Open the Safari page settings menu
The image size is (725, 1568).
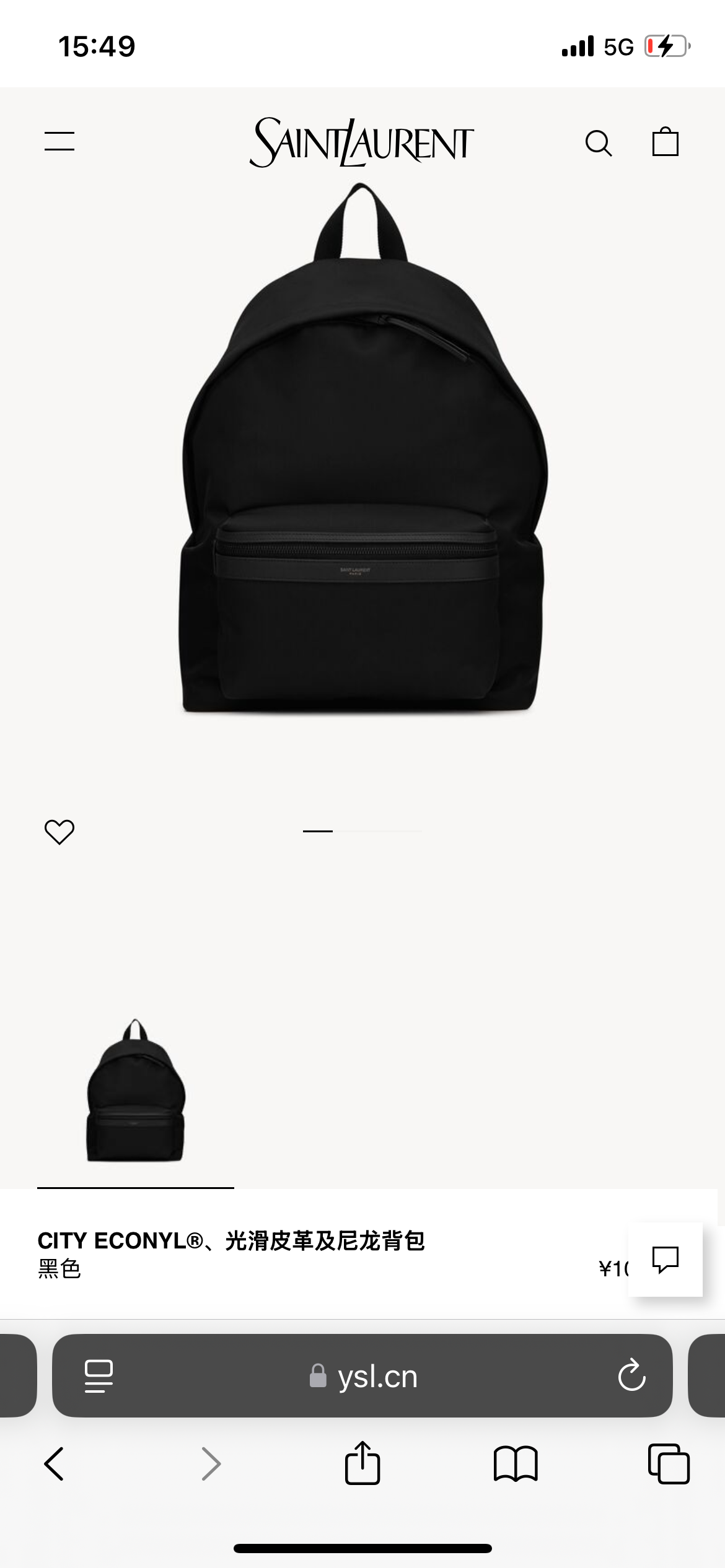coord(99,1376)
